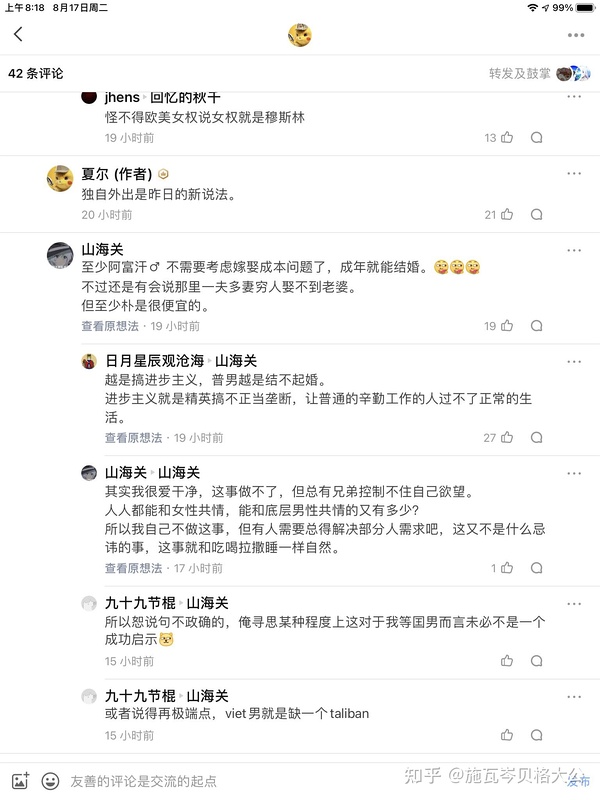Like 九十九节棍's comment about 成功启示

[x=507, y=661]
